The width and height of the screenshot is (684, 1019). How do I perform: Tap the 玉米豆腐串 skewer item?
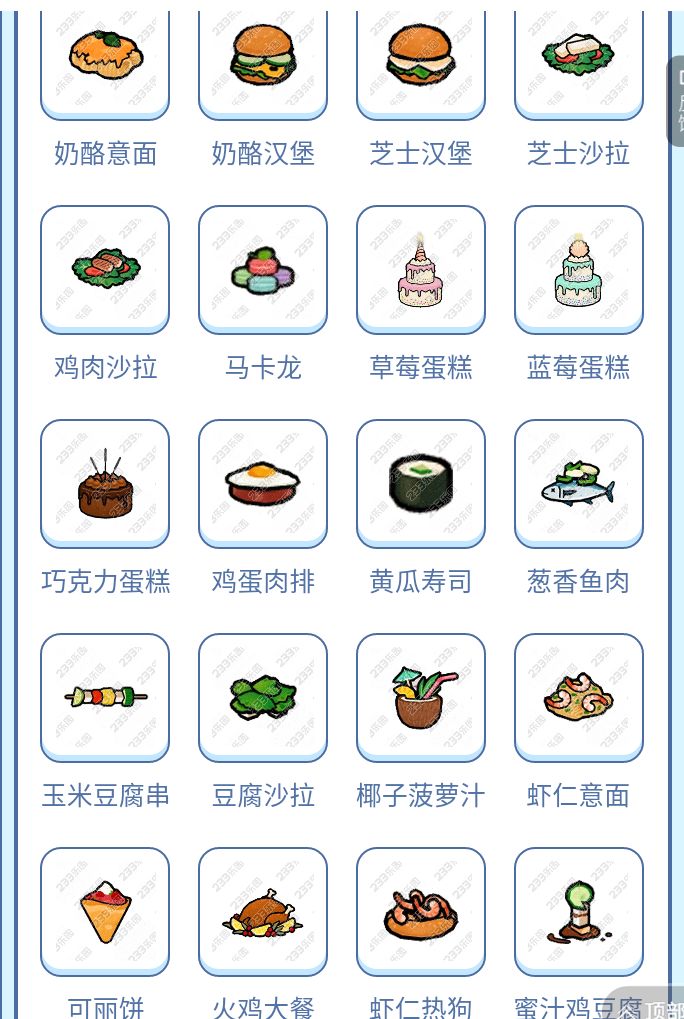coord(105,697)
